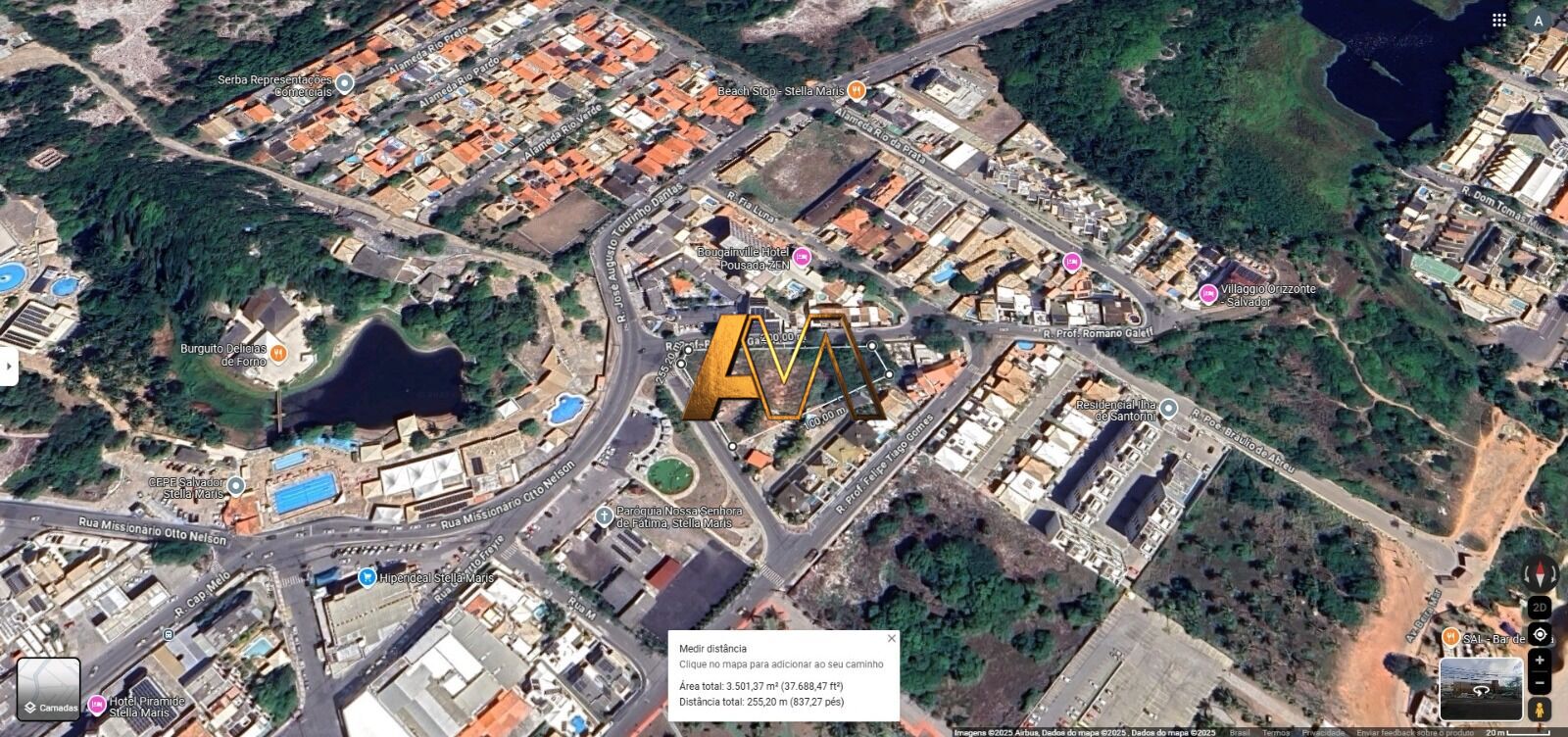
Task: Expand the collapsed side panel
Action: point(8,368)
